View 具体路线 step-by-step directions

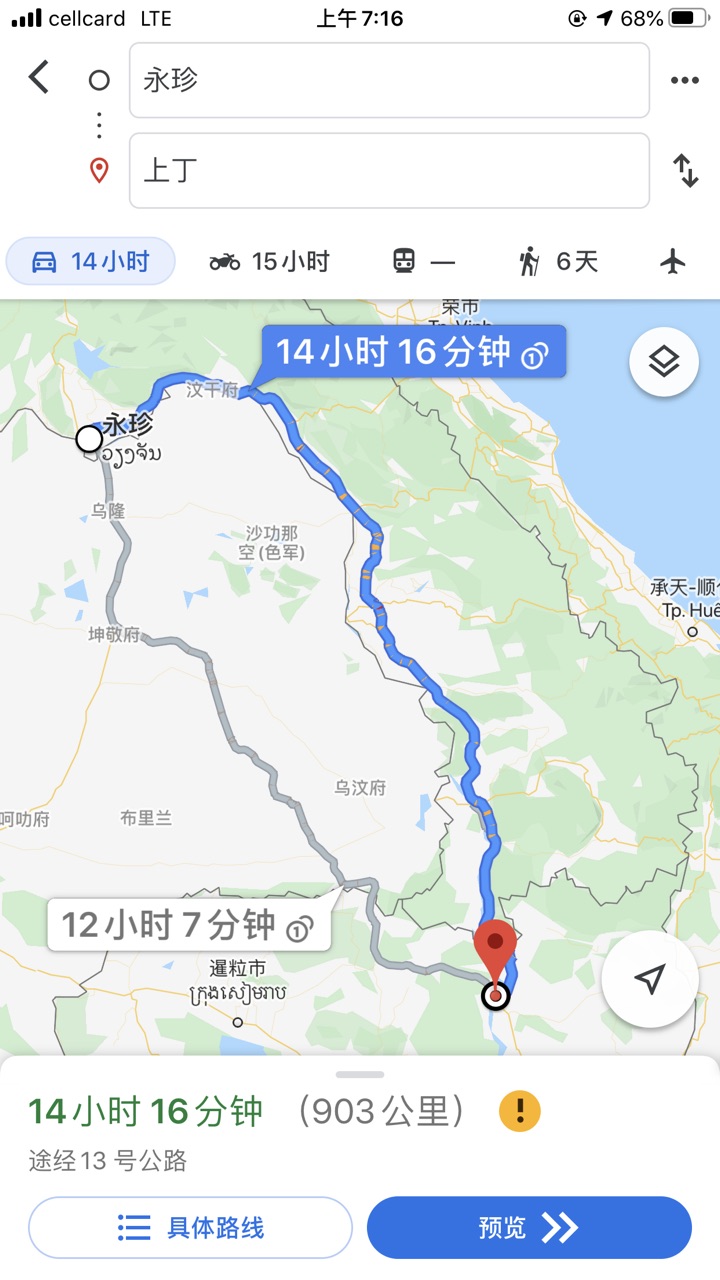click(190, 1227)
